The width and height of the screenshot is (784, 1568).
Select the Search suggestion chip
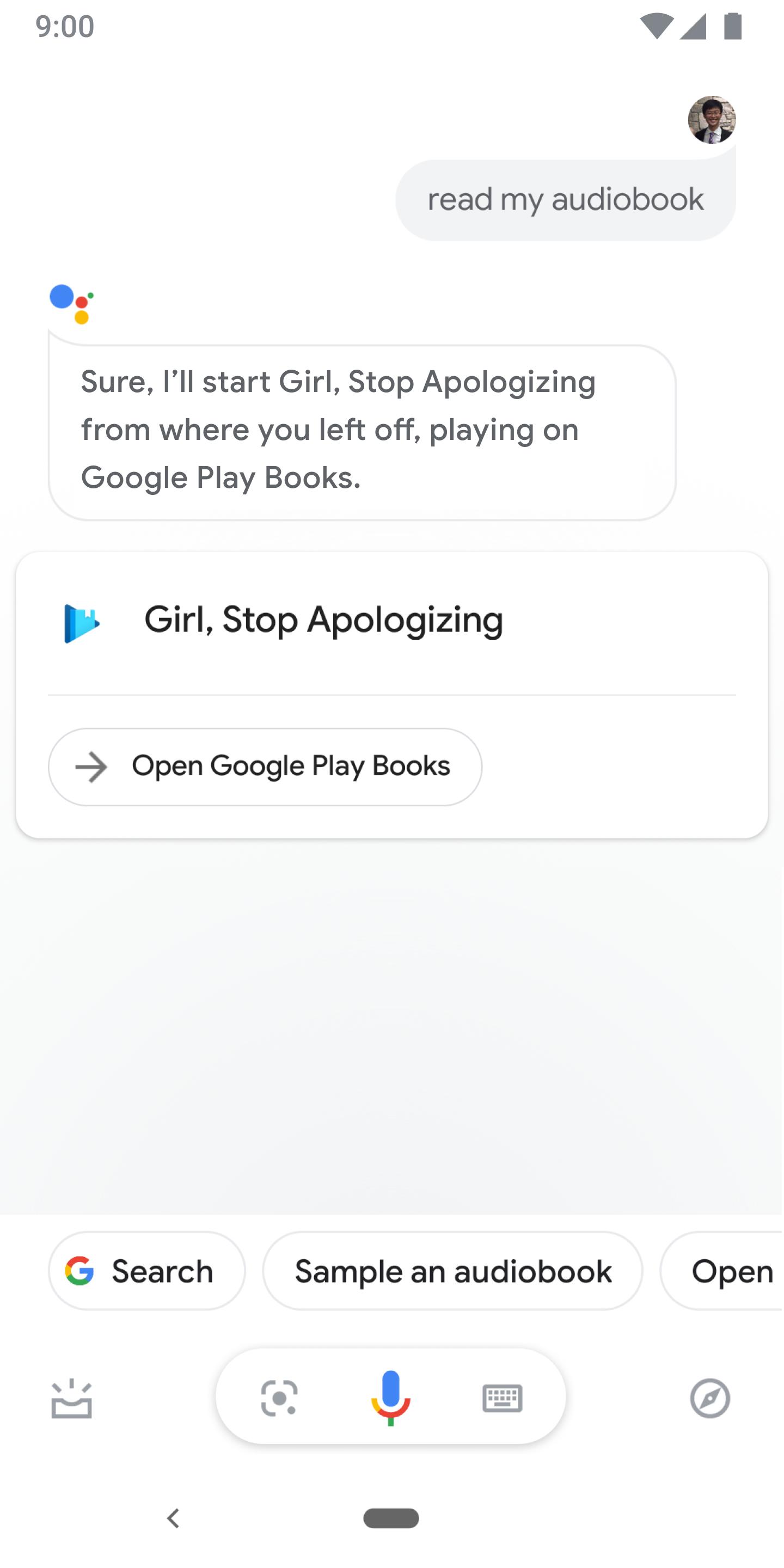(x=146, y=1271)
